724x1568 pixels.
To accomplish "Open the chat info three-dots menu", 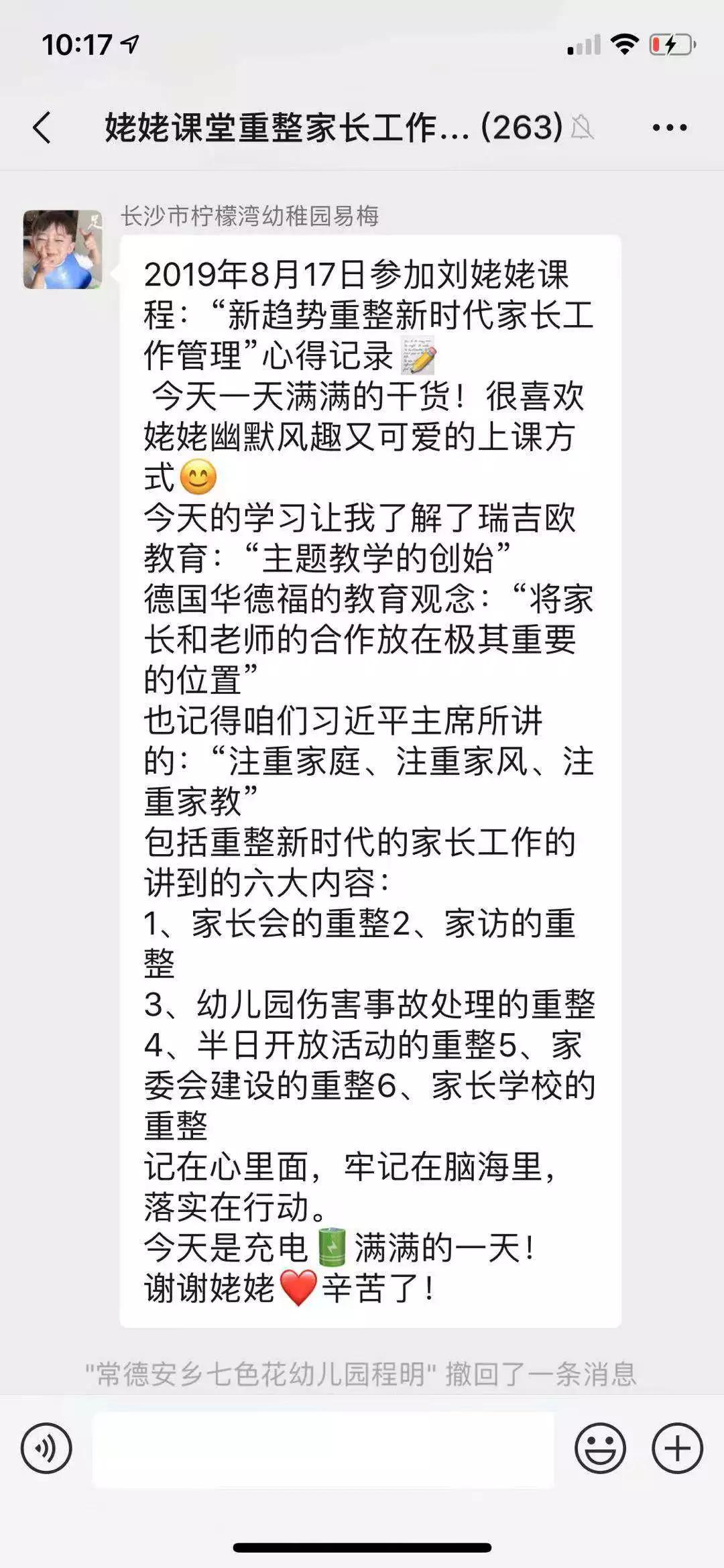I will 669,127.
